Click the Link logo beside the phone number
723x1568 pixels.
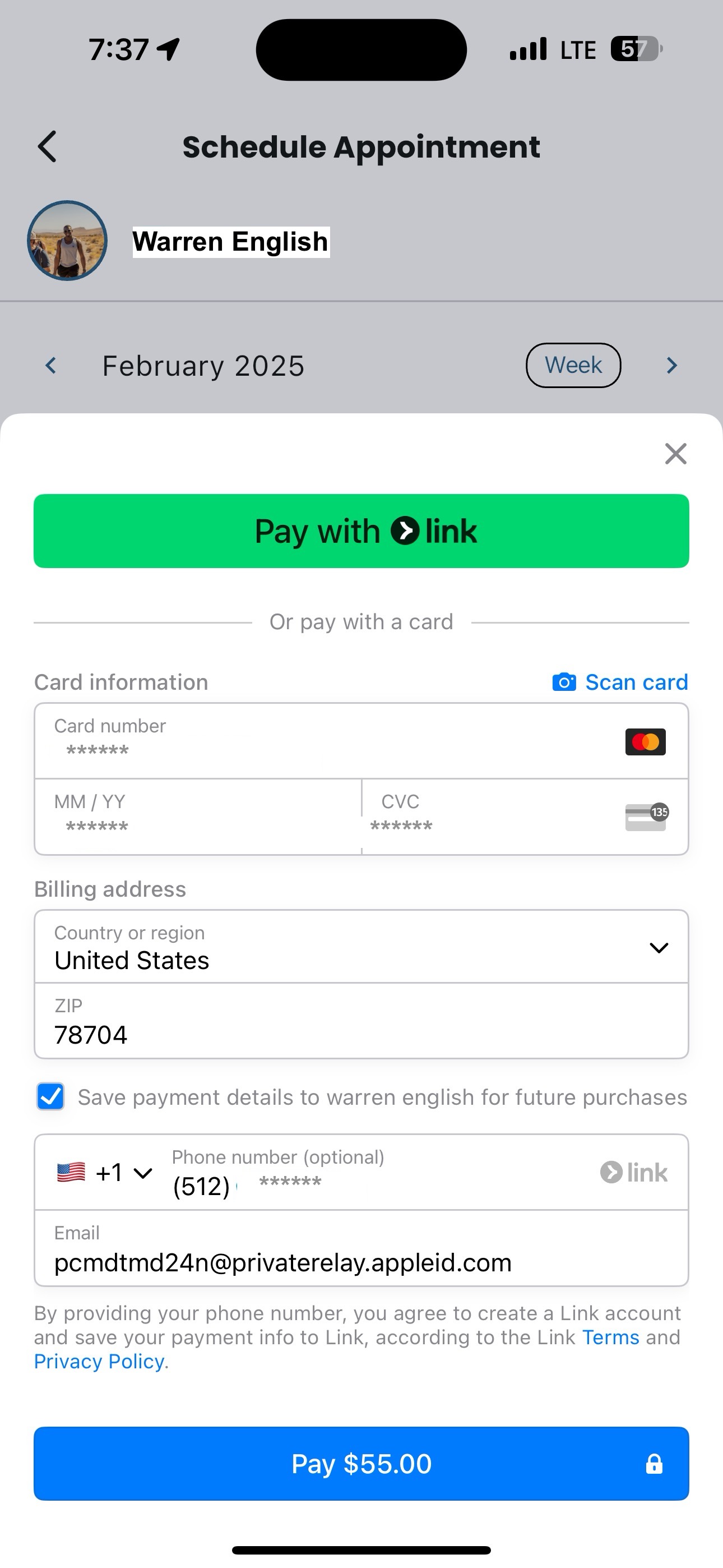point(633,1171)
